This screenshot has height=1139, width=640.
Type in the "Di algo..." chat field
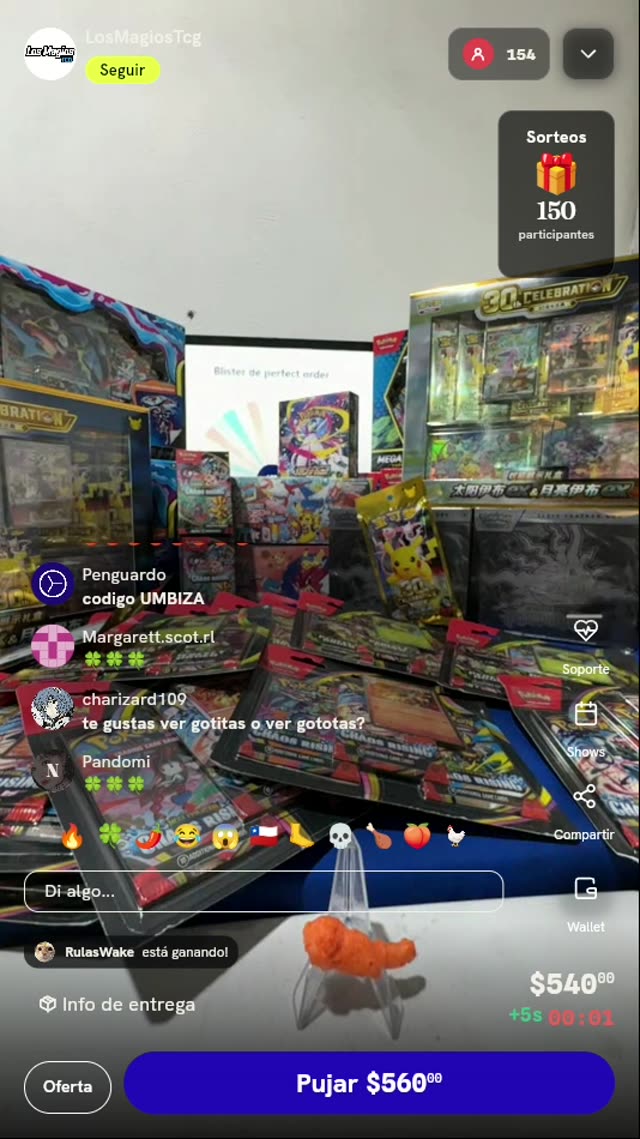[264, 891]
